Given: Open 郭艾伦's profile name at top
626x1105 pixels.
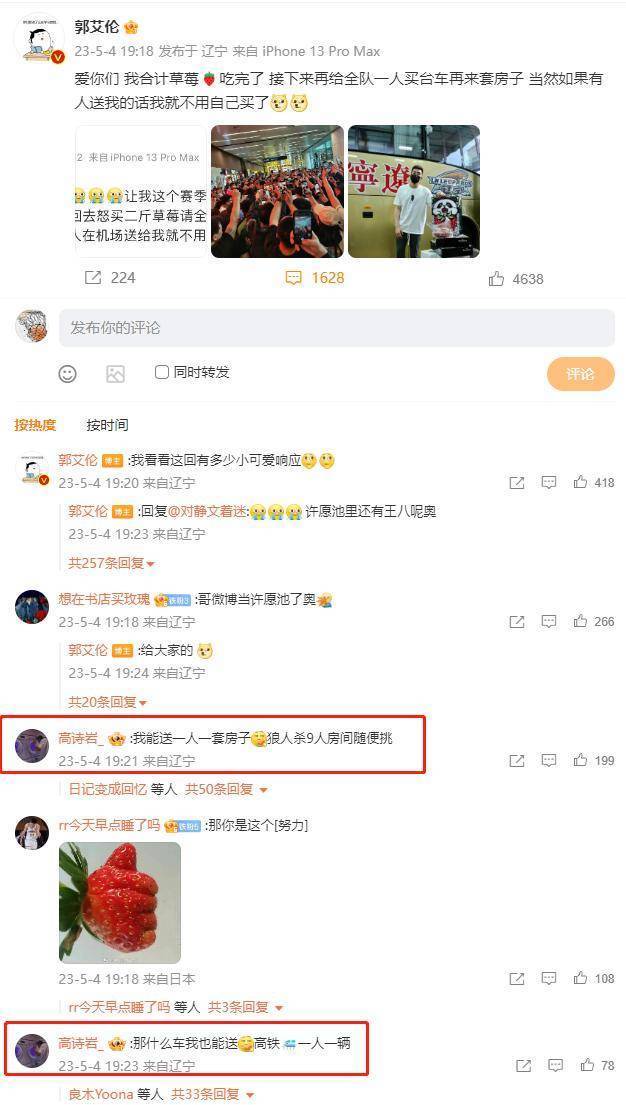Looking at the screenshot, I should click(96, 27).
